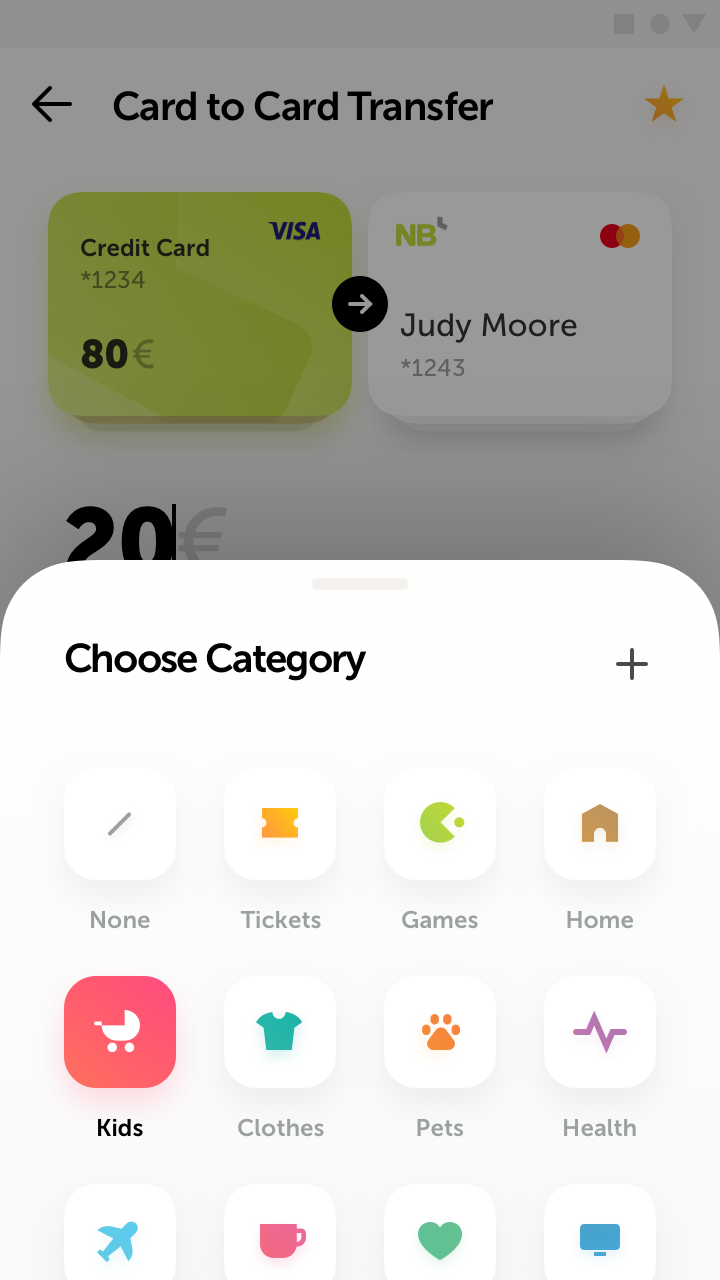This screenshot has height=1280, width=720.
Task: Select the Pets category
Action: [x=440, y=1032]
